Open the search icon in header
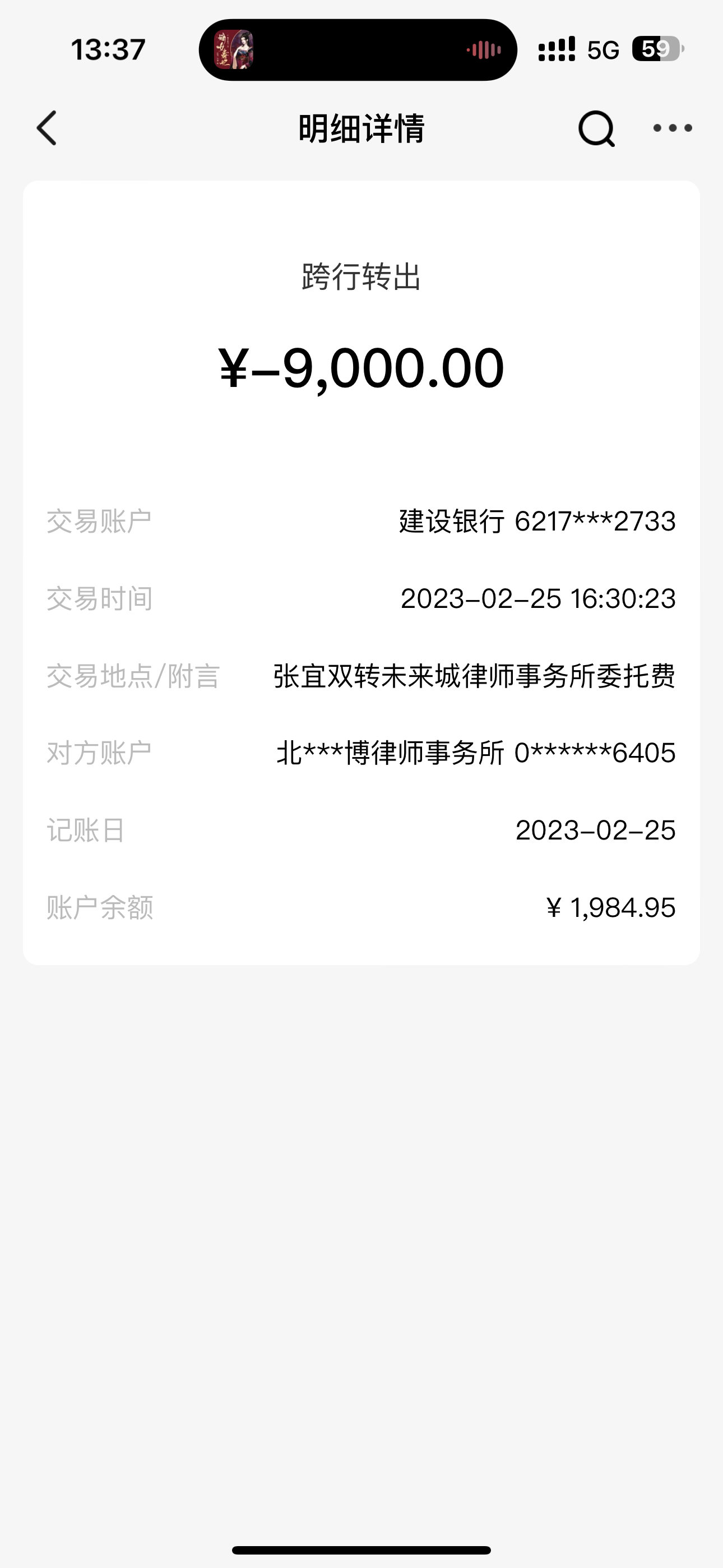Screen dimensions: 723x1568 (596, 128)
